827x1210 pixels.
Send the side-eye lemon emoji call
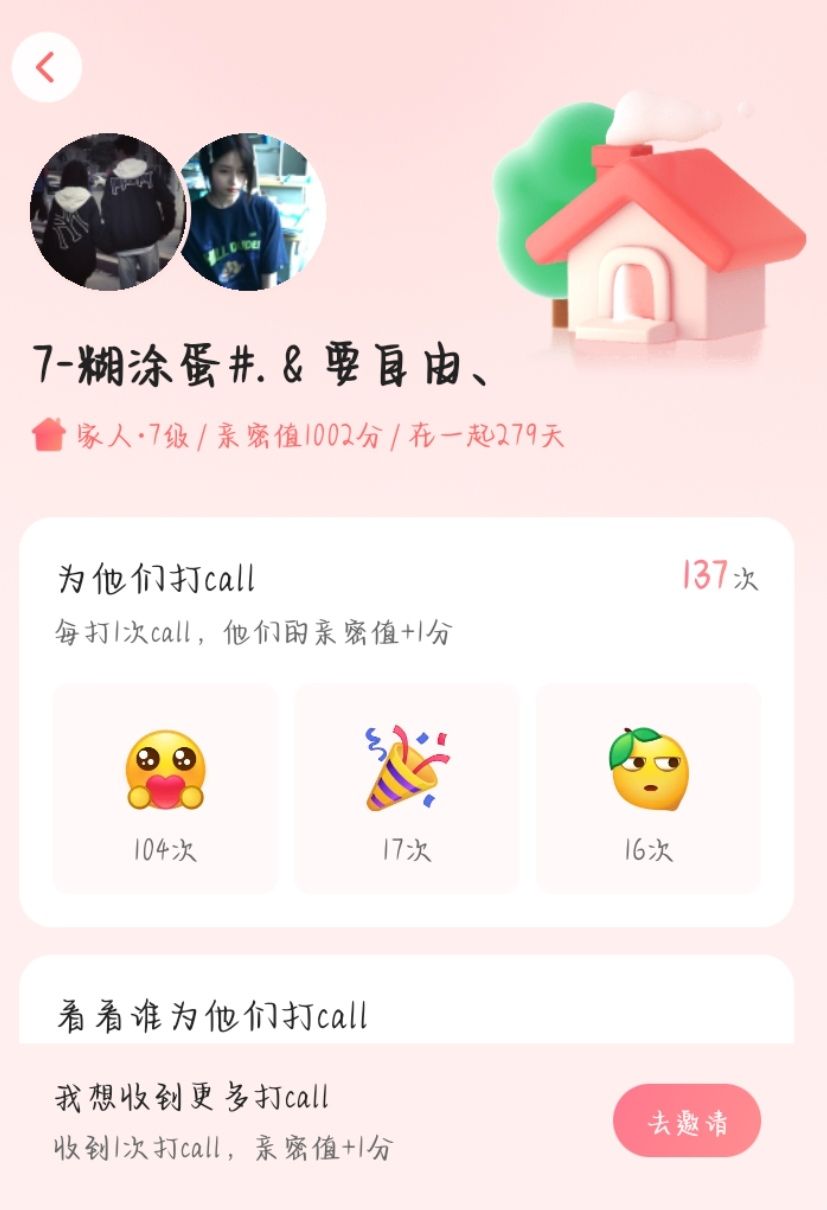coord(649,788)
